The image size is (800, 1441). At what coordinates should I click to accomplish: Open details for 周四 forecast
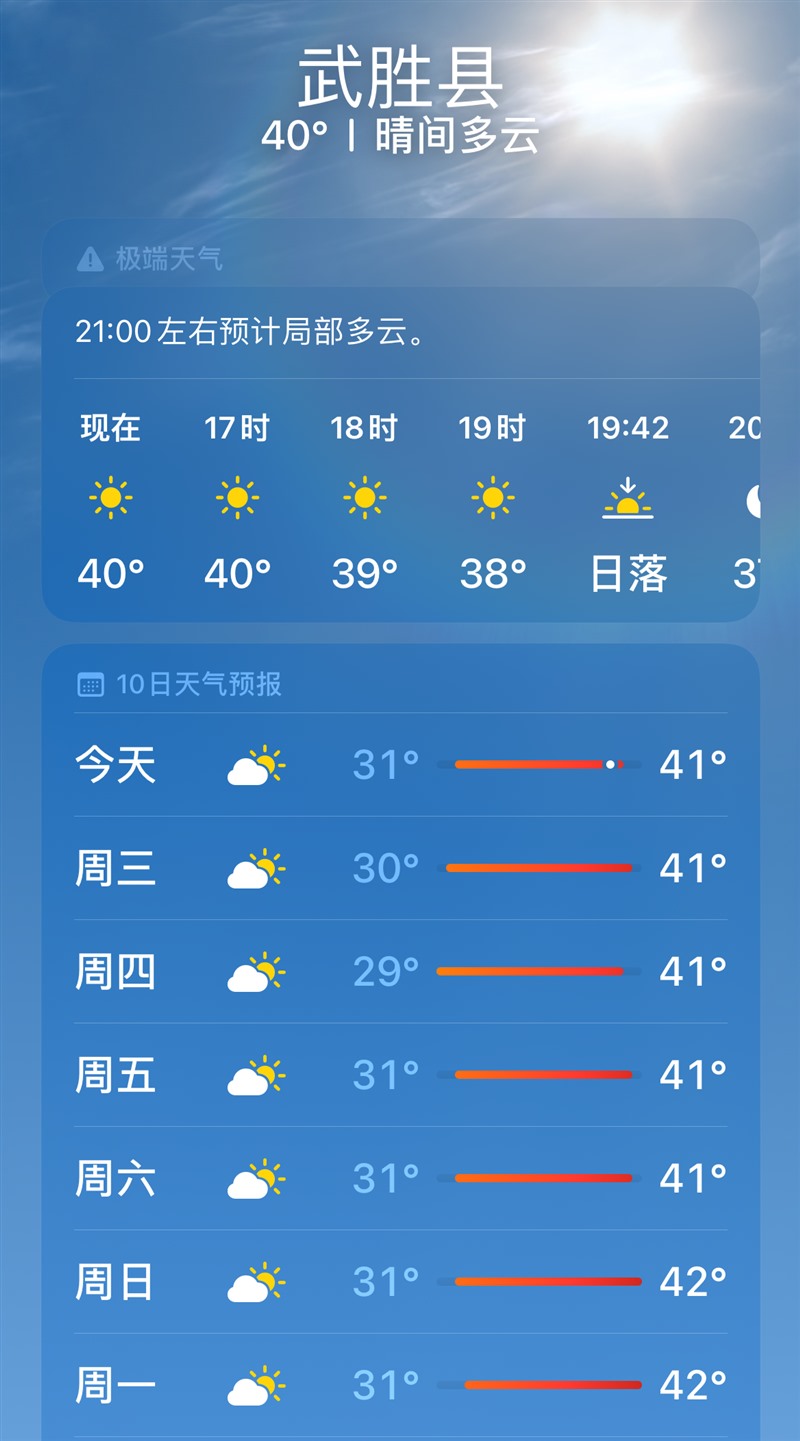tap(400, 971)
